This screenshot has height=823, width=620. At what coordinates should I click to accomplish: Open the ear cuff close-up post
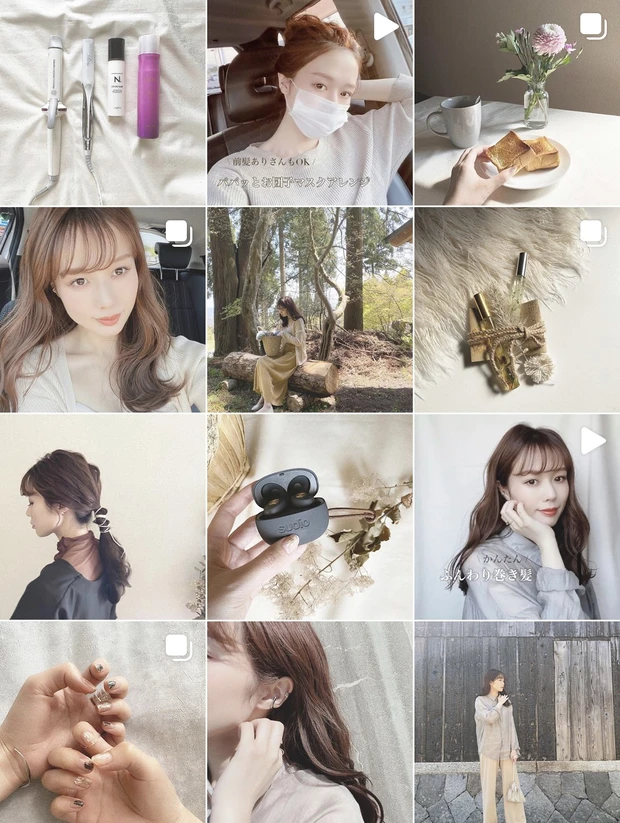310,722
